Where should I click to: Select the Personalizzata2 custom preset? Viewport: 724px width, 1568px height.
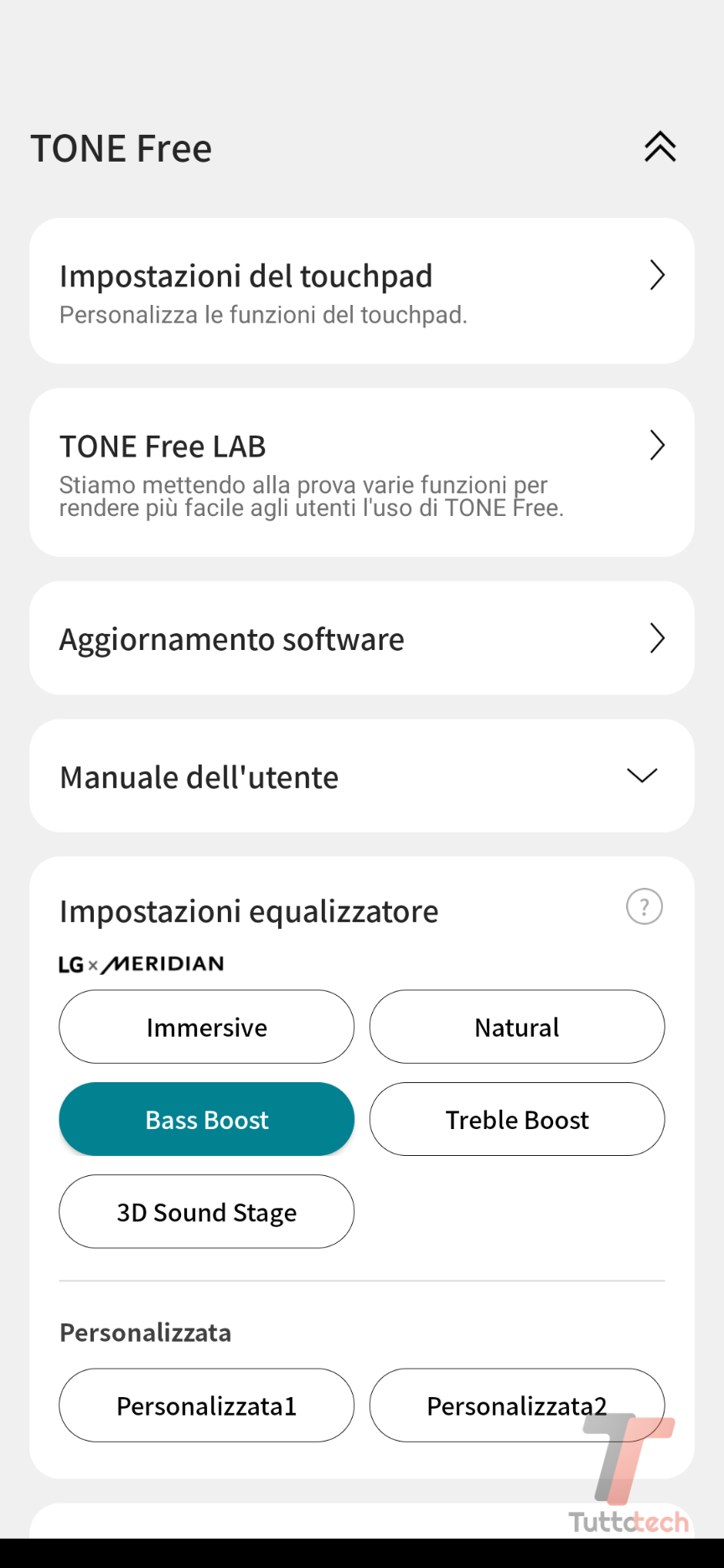click(516, 1406)
